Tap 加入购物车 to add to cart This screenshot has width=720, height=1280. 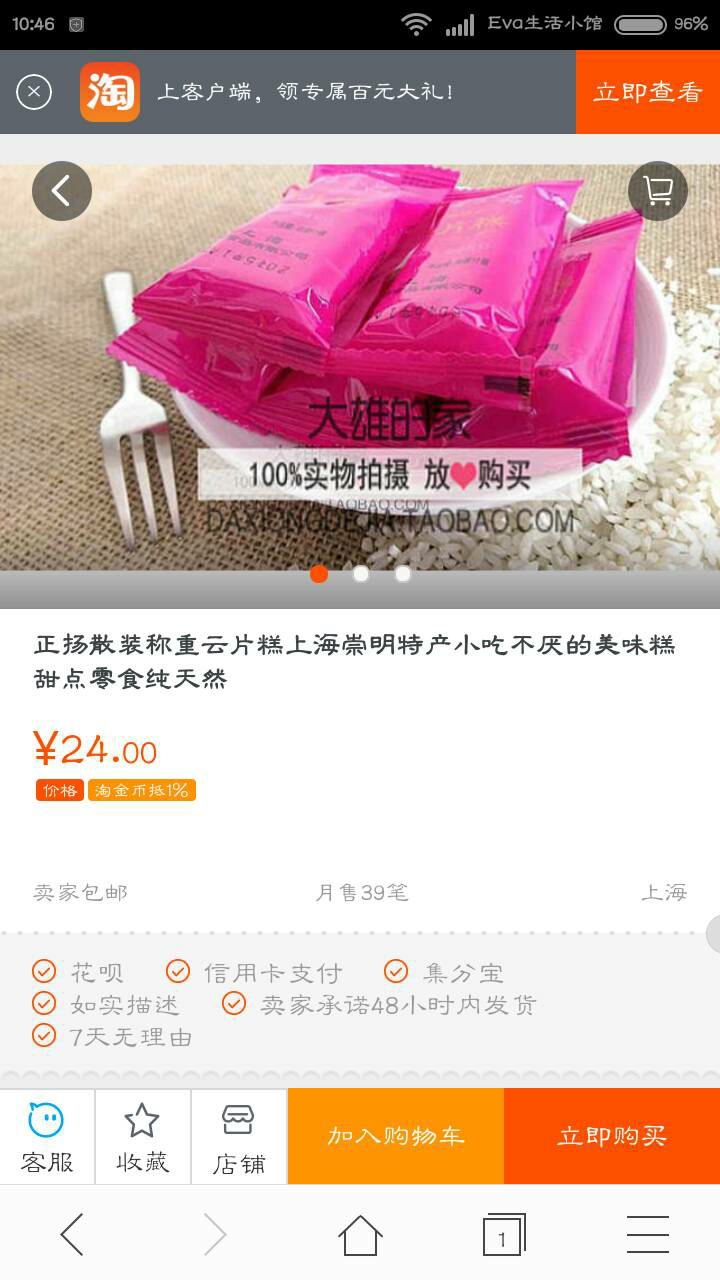coord(396,1136)
